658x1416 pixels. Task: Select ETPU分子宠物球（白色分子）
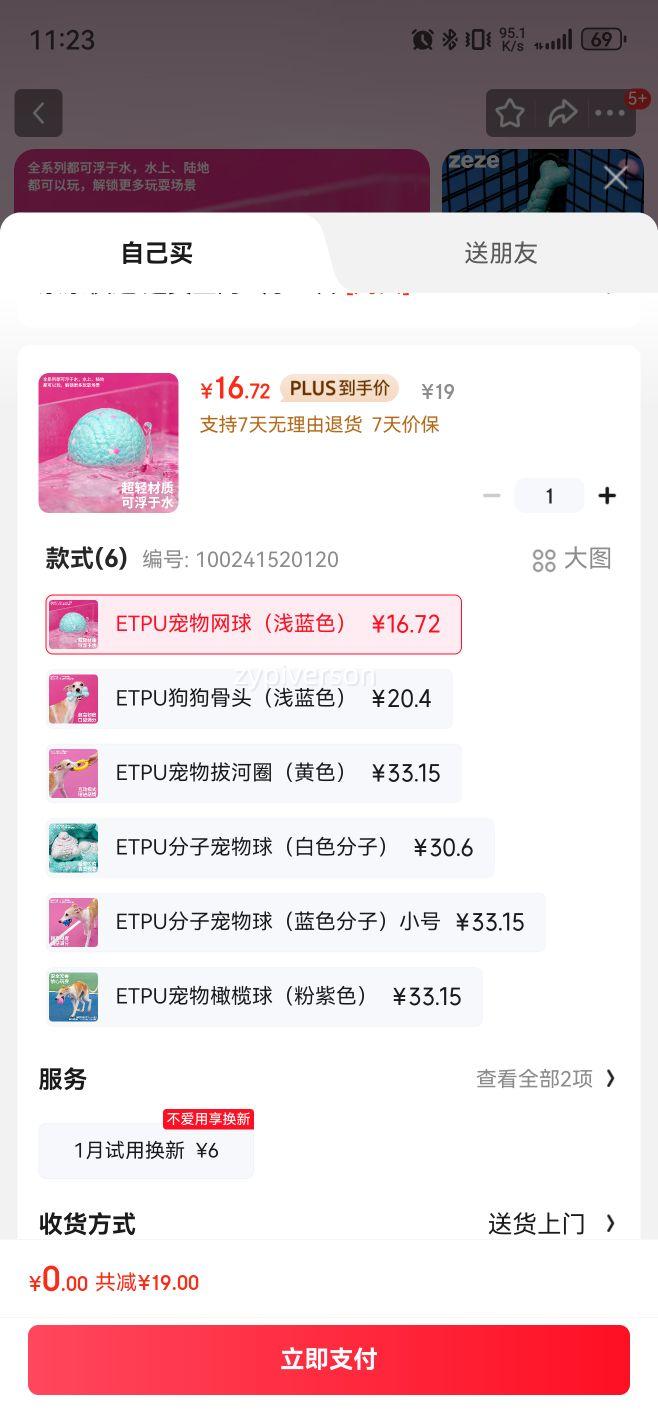point(270,848)
